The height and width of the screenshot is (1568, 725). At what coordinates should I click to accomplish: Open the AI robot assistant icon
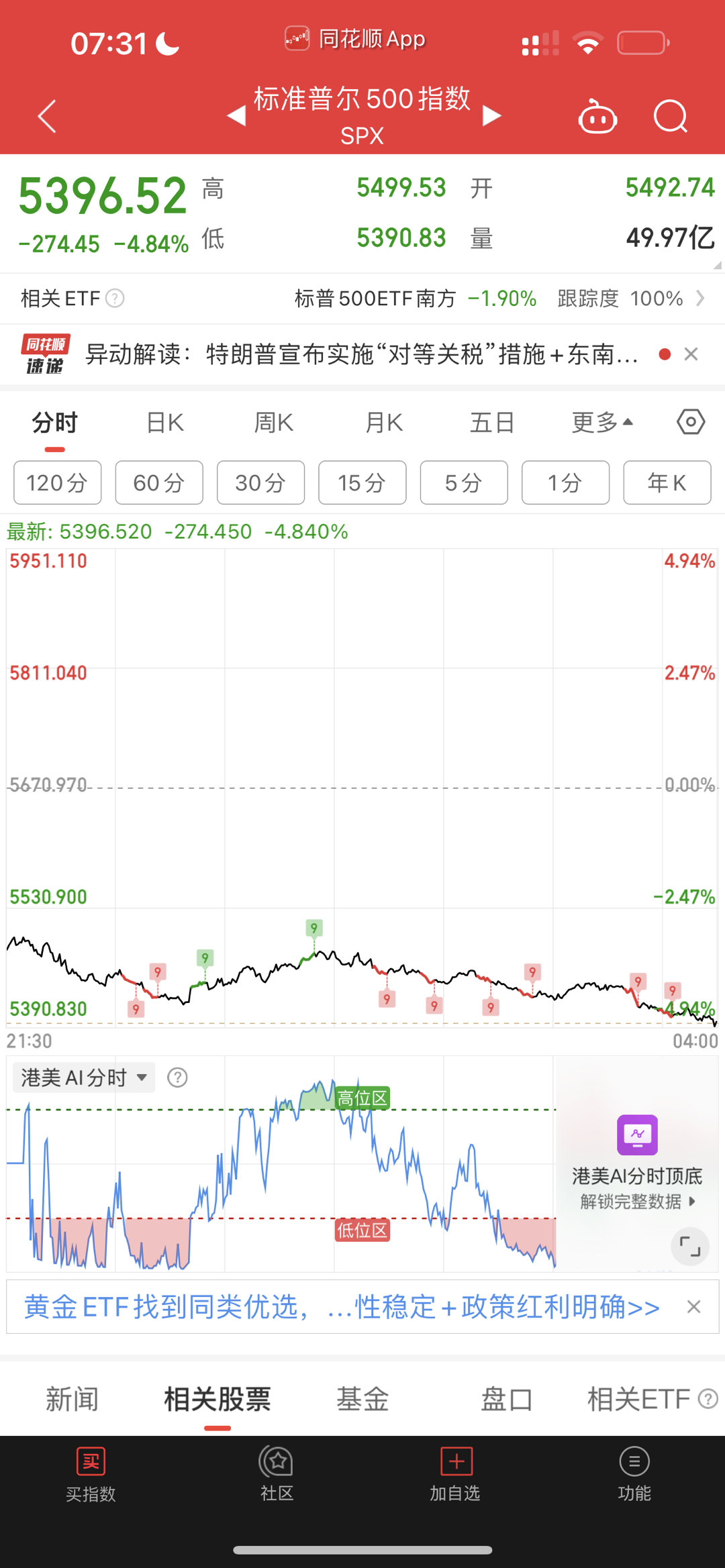click(597, 117)
